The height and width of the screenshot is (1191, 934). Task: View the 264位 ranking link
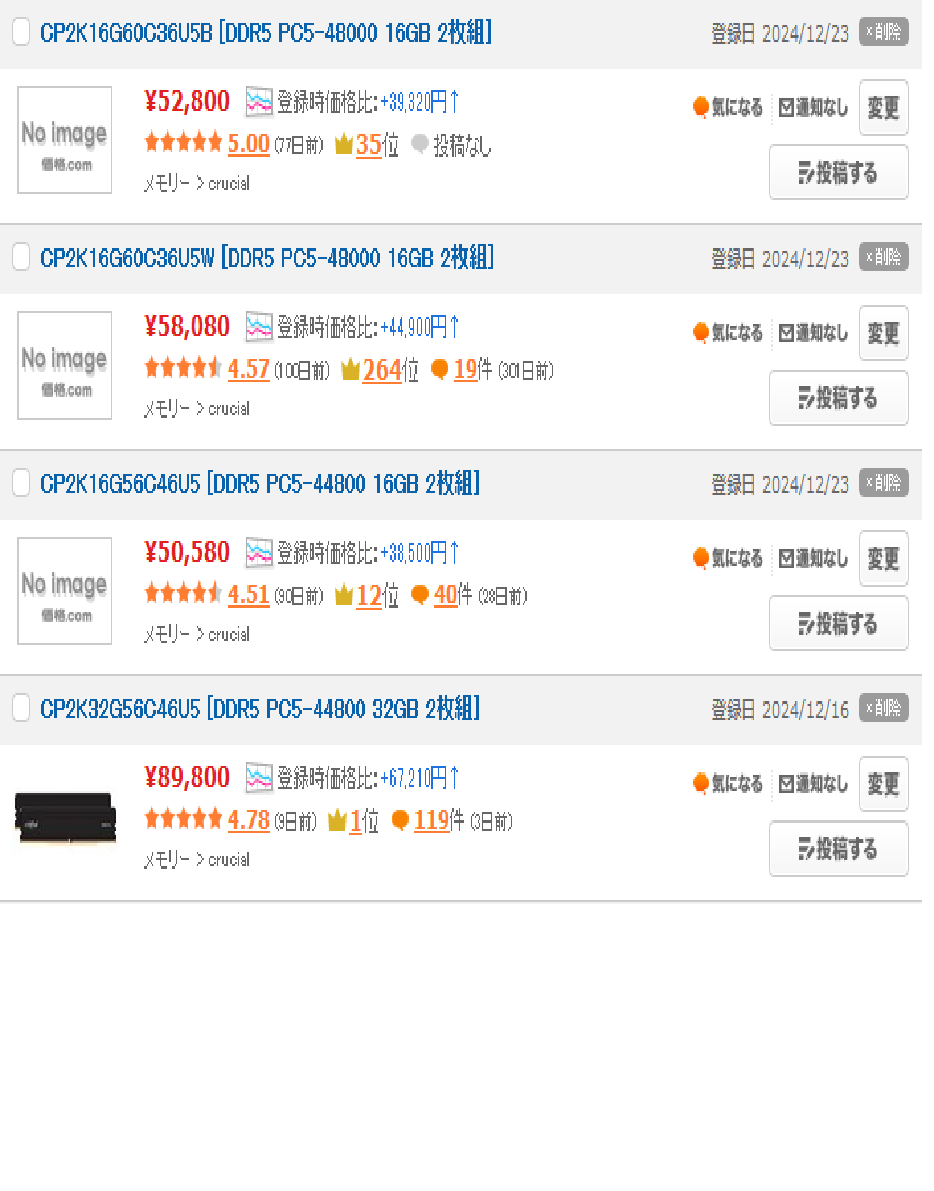pyautogui.click(x=381, y=370)
